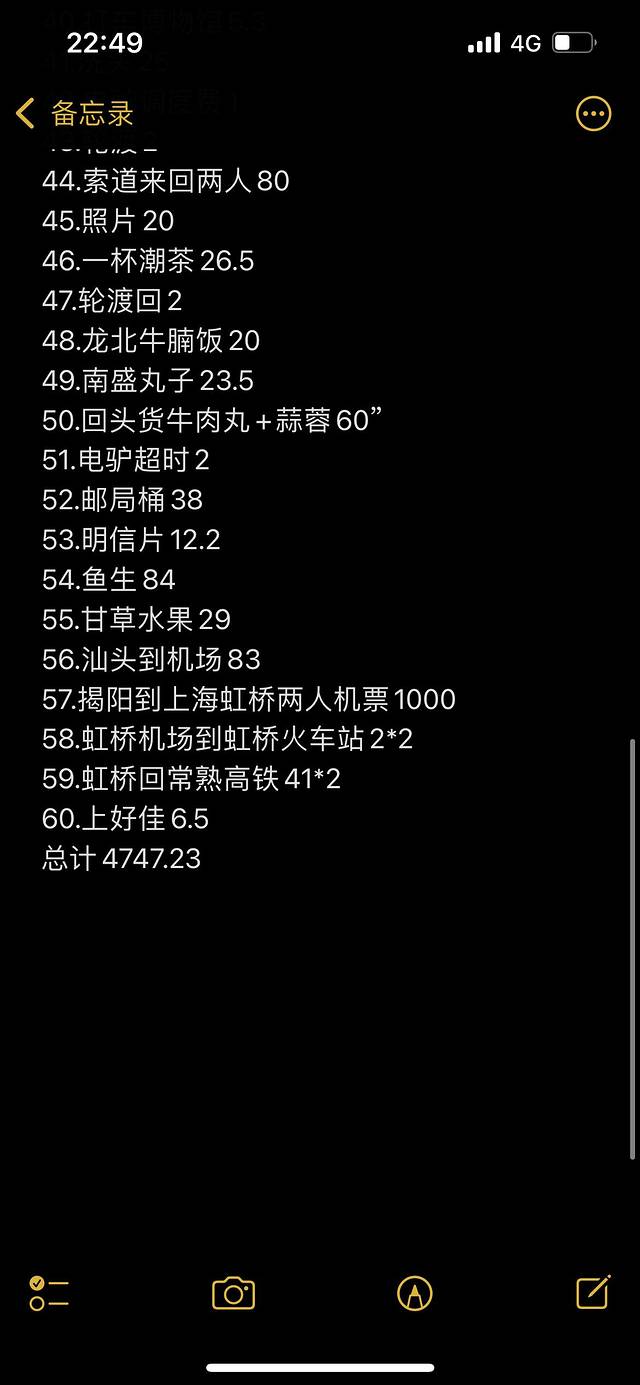Add a checklist to the note

pos(49,1293)
